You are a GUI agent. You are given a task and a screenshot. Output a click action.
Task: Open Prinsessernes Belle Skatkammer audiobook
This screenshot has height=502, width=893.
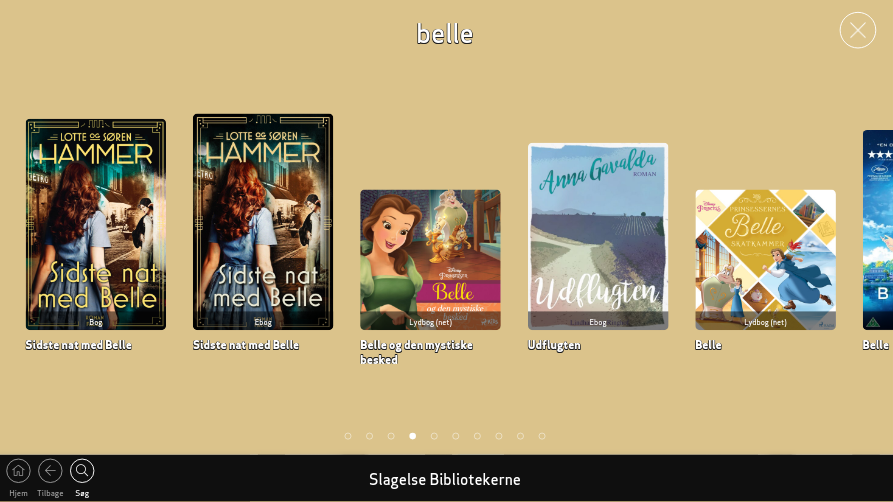pyautogui.click(x=765, y=260)
